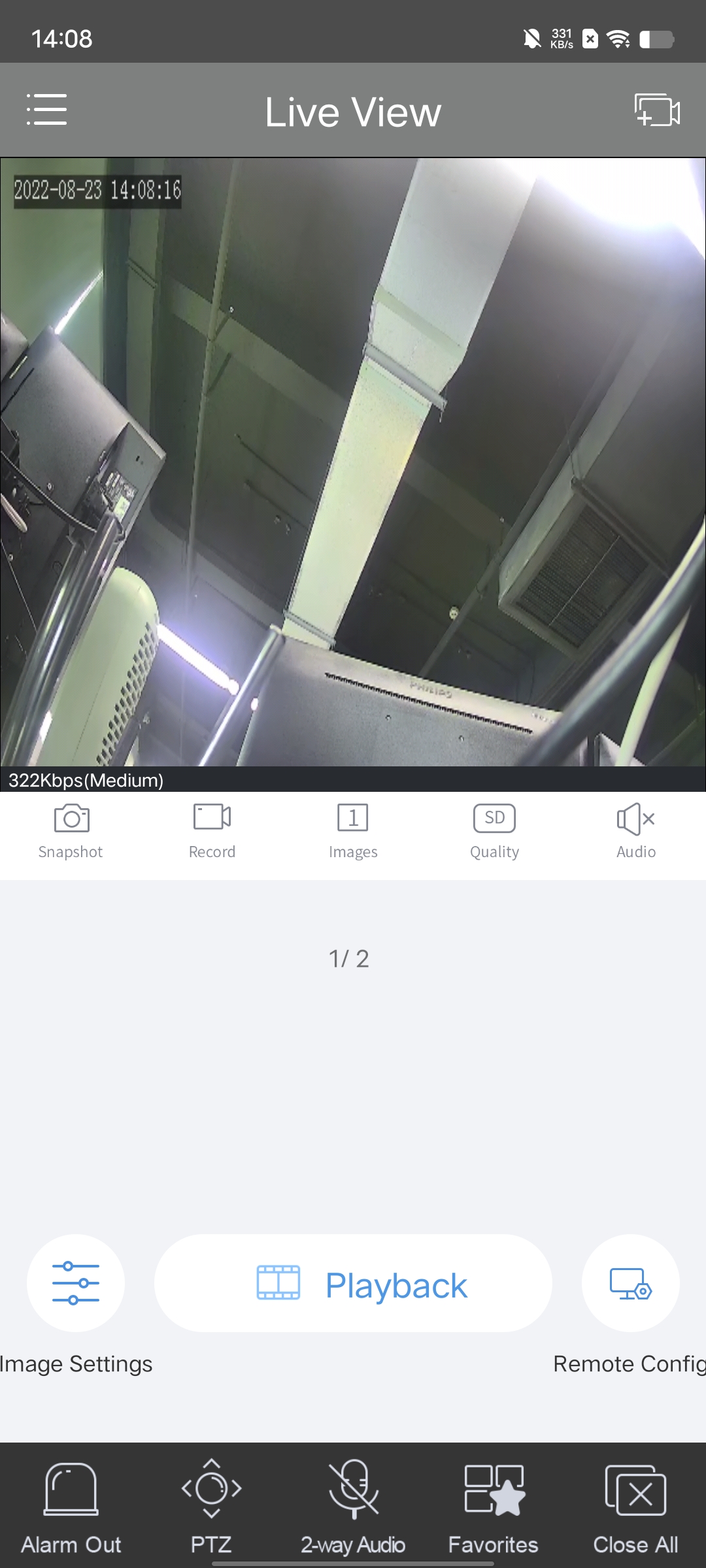Go to Playback
Screen dimensions: 706x1568
click(353, 1283)
